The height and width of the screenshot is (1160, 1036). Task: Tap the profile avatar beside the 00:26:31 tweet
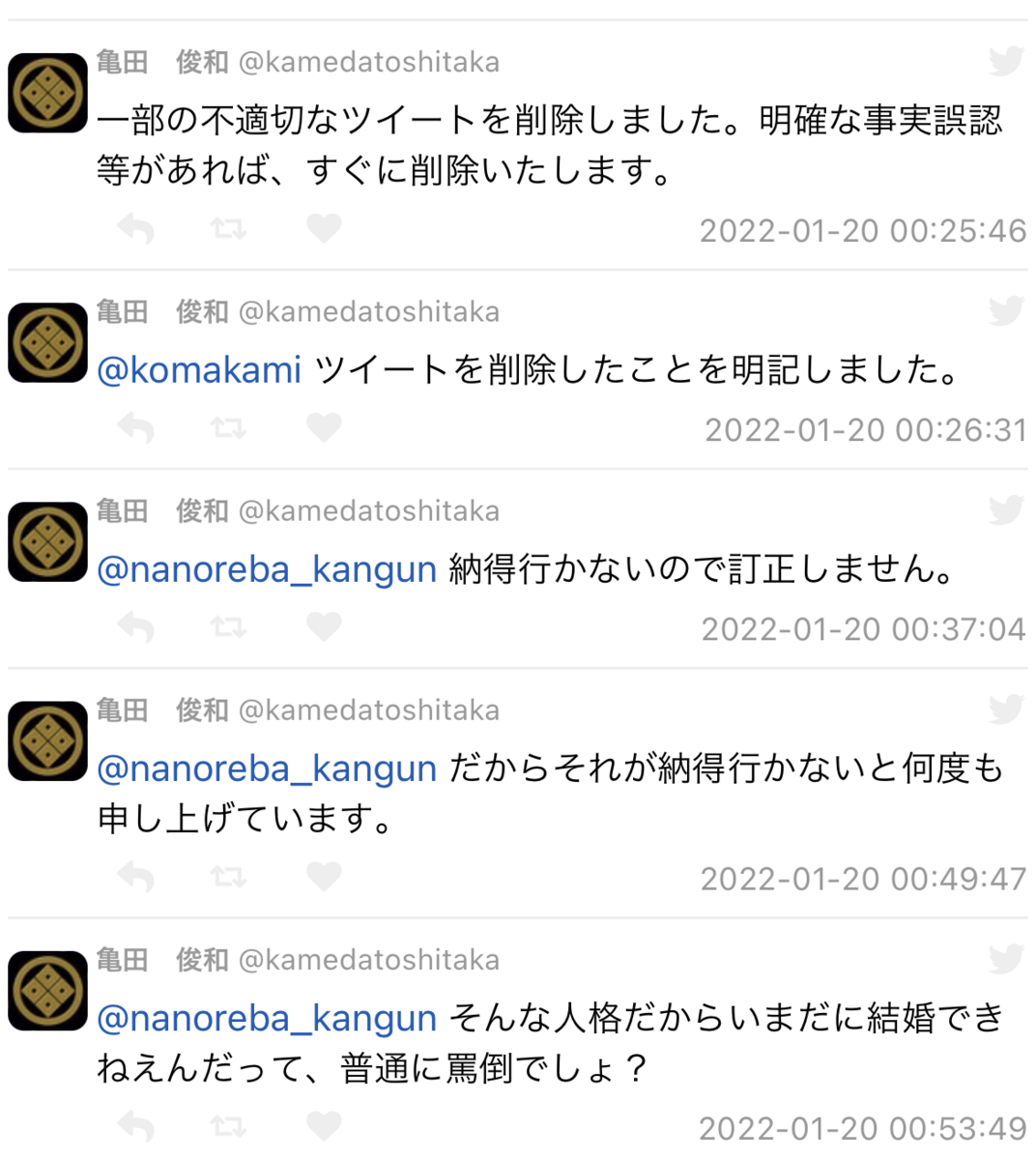point(47,343)
